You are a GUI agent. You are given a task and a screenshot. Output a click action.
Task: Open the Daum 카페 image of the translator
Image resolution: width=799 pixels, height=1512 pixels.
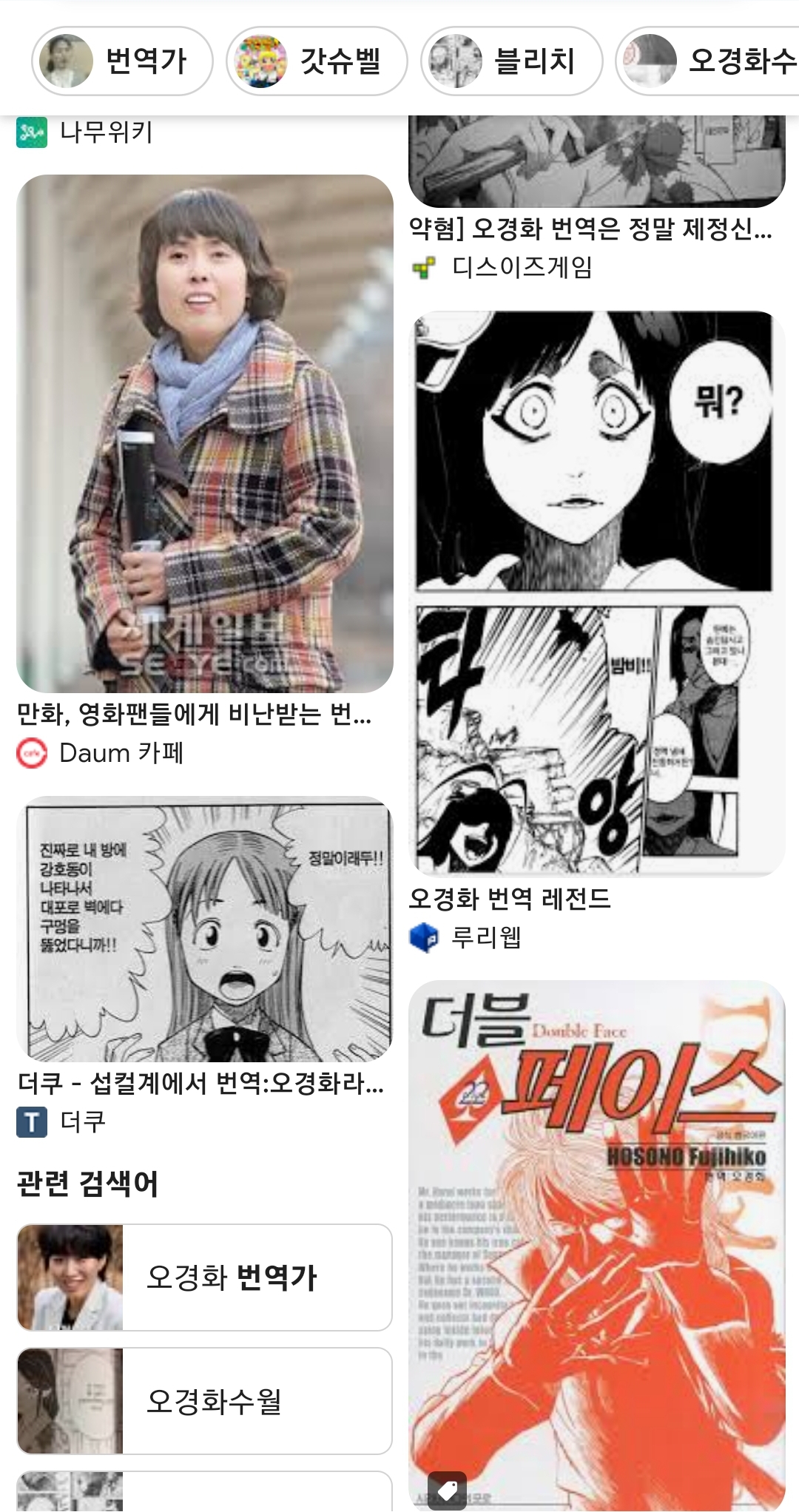pos(205,433)
